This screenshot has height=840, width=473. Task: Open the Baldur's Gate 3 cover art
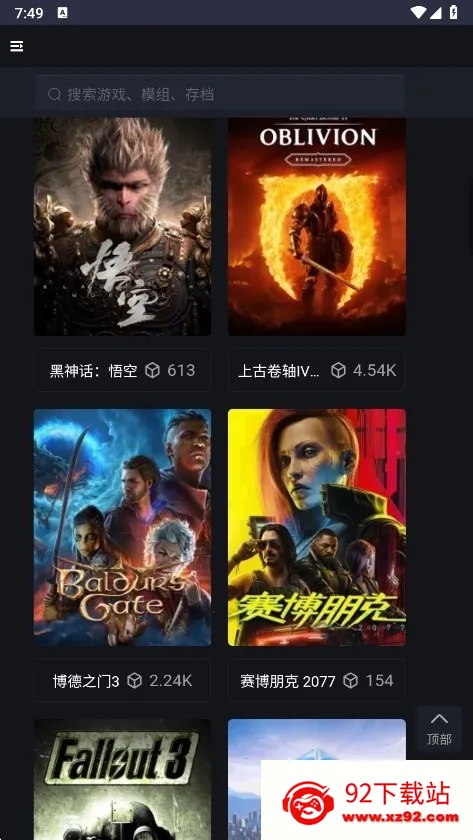(123, 527)
